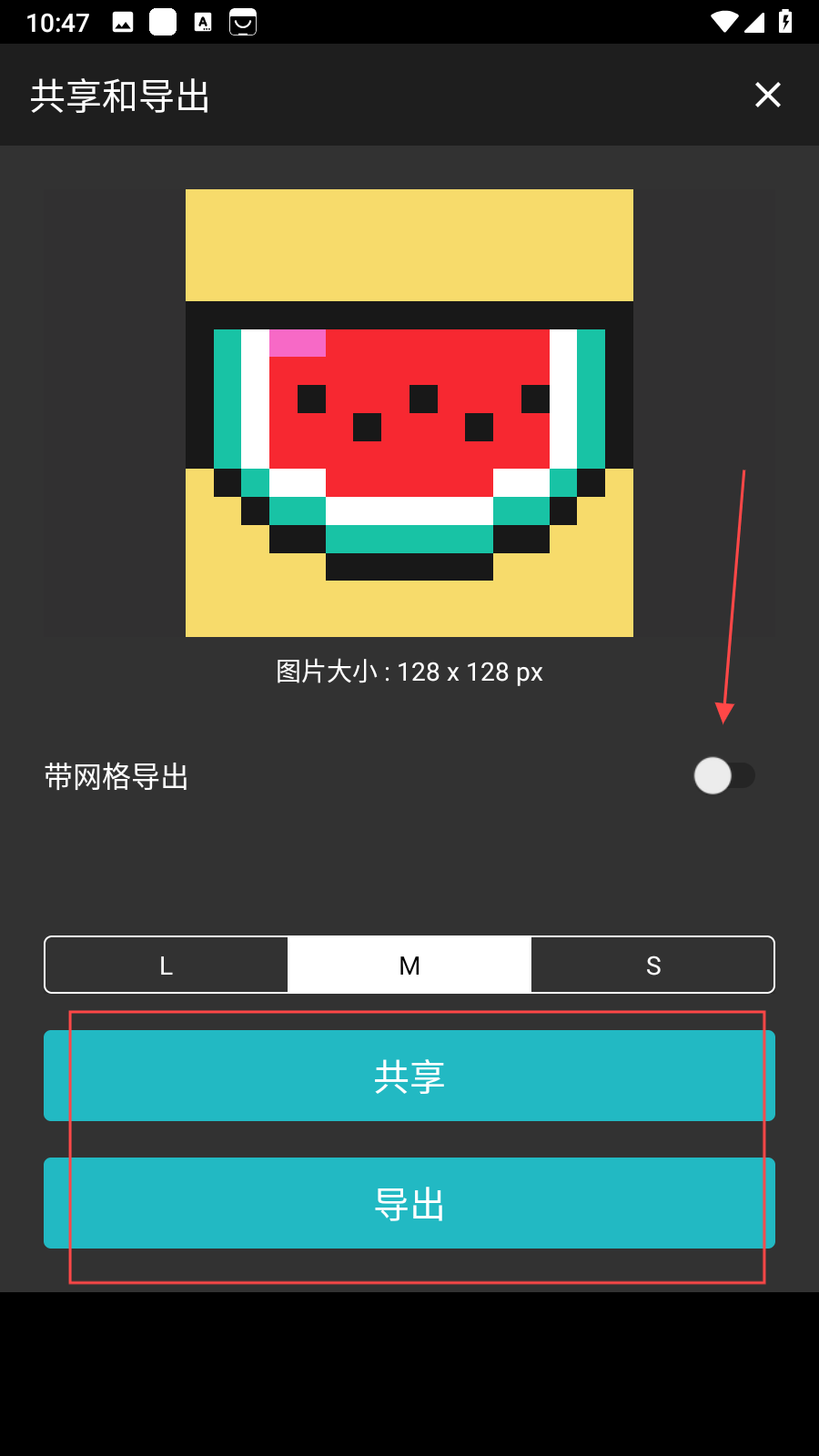
Task: Select the L size option
Action: (167, 965)
